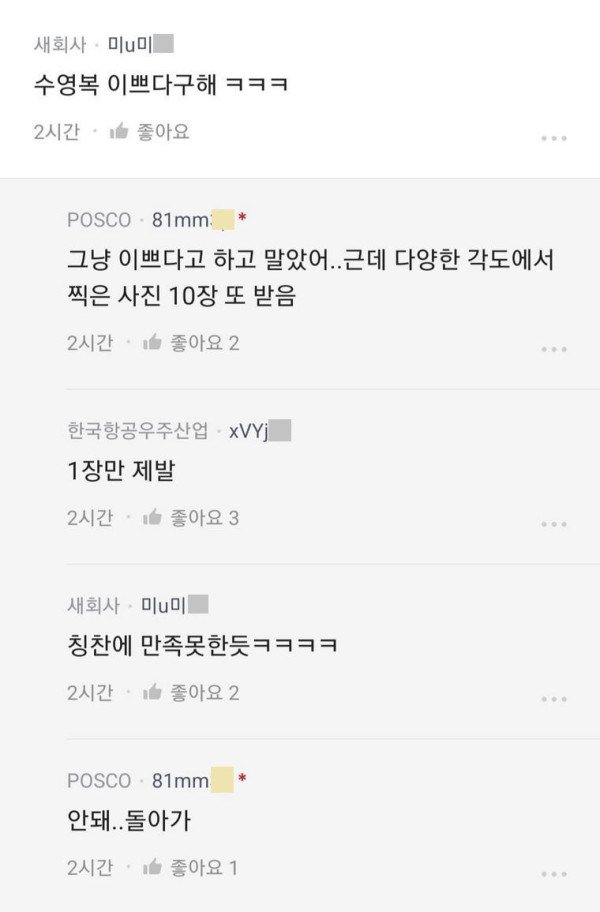Tap 좋아요 3 under "1장만 제발"
The height and width of the screenshot is (912, 600).
pos(190,518)
